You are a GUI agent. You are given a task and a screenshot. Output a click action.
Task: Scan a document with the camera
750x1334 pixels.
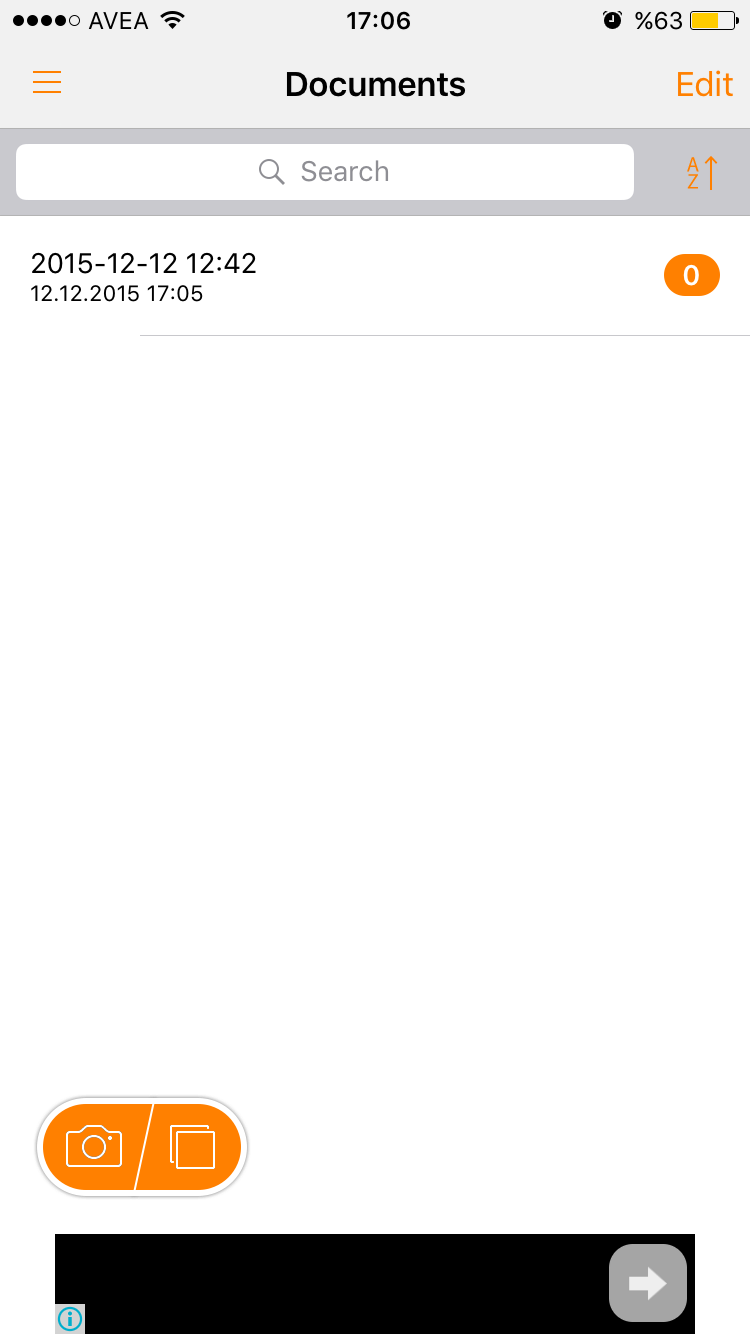pyautogui.click(x=94, y=1146)
